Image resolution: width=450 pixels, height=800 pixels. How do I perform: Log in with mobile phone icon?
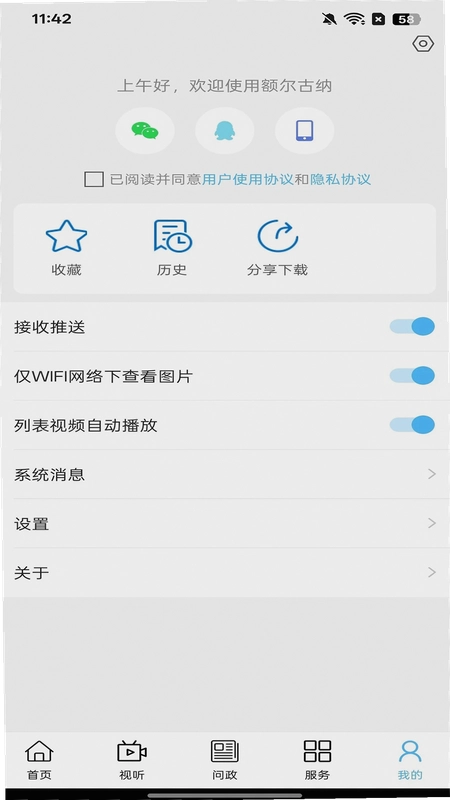point(305,131)
